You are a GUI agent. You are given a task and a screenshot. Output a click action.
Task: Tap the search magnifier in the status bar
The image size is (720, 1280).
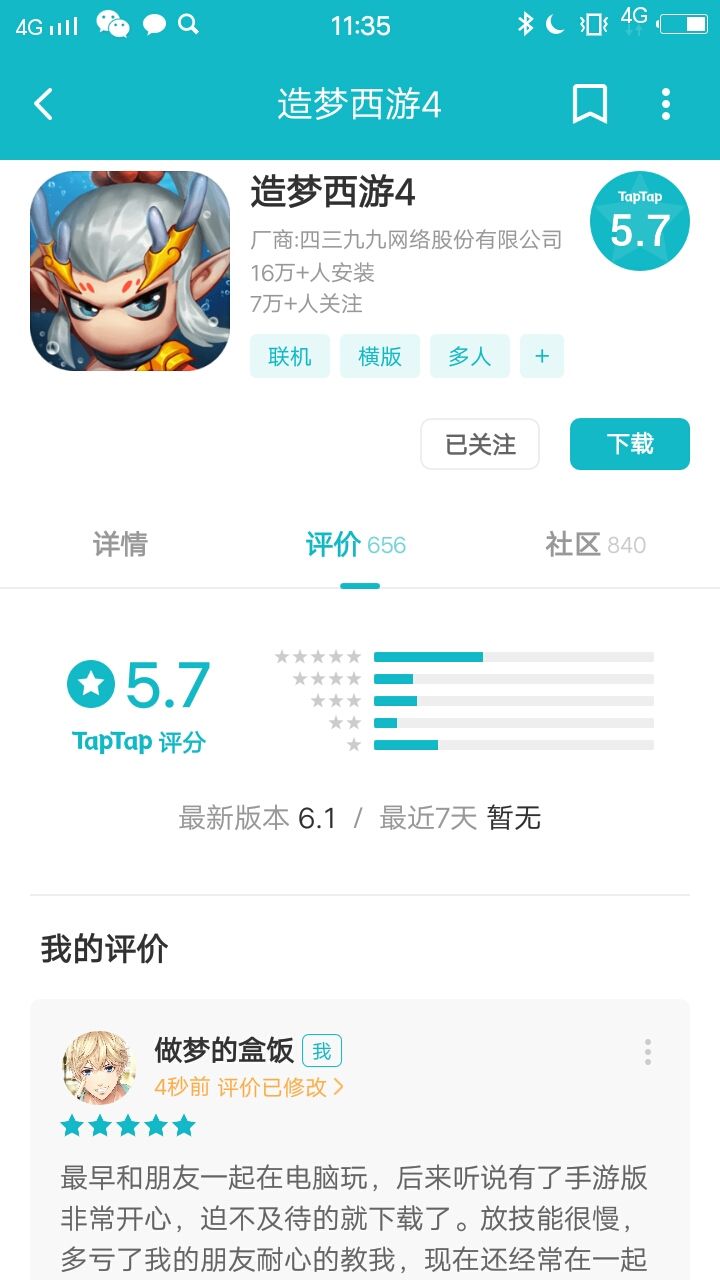click(x=189, y=25)
